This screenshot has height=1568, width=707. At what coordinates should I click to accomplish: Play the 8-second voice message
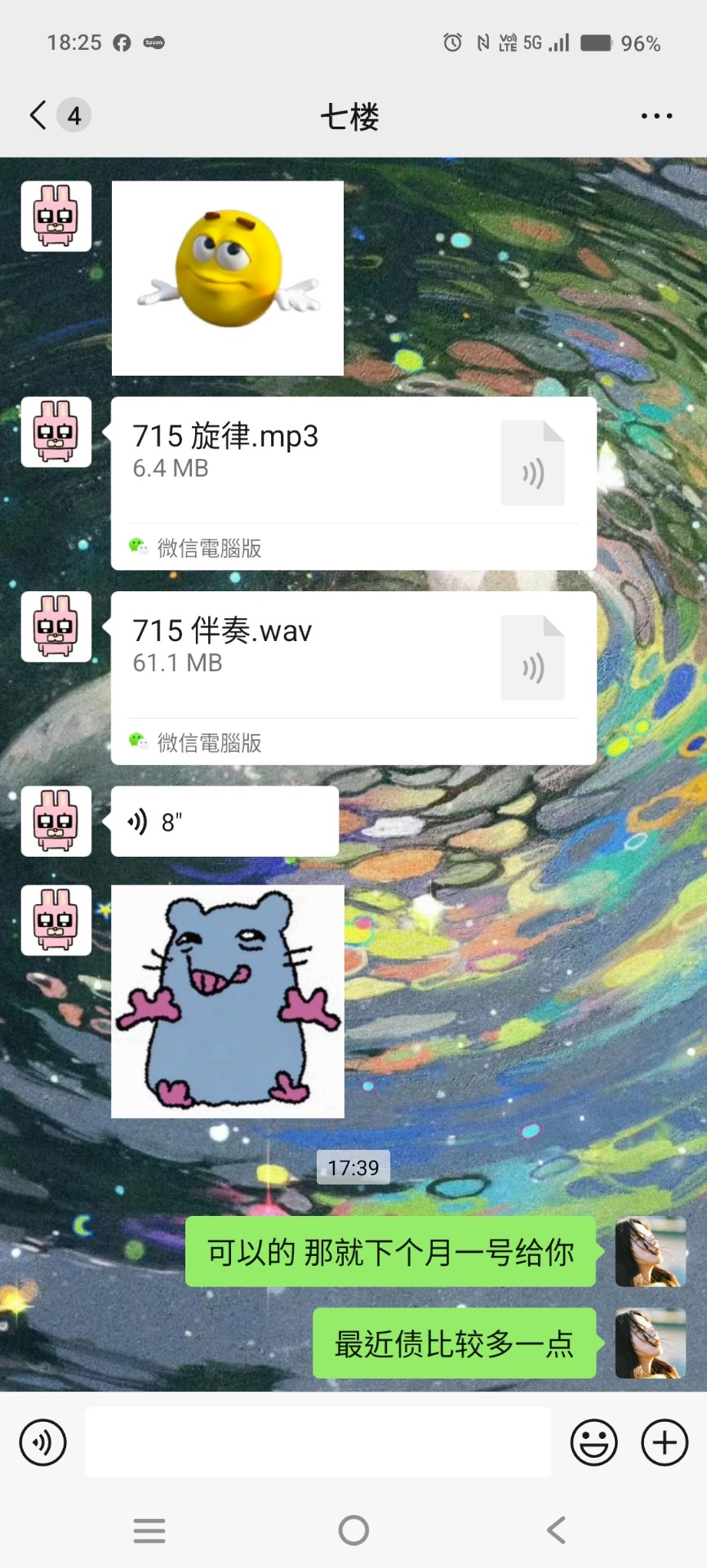tap(224, 822)
